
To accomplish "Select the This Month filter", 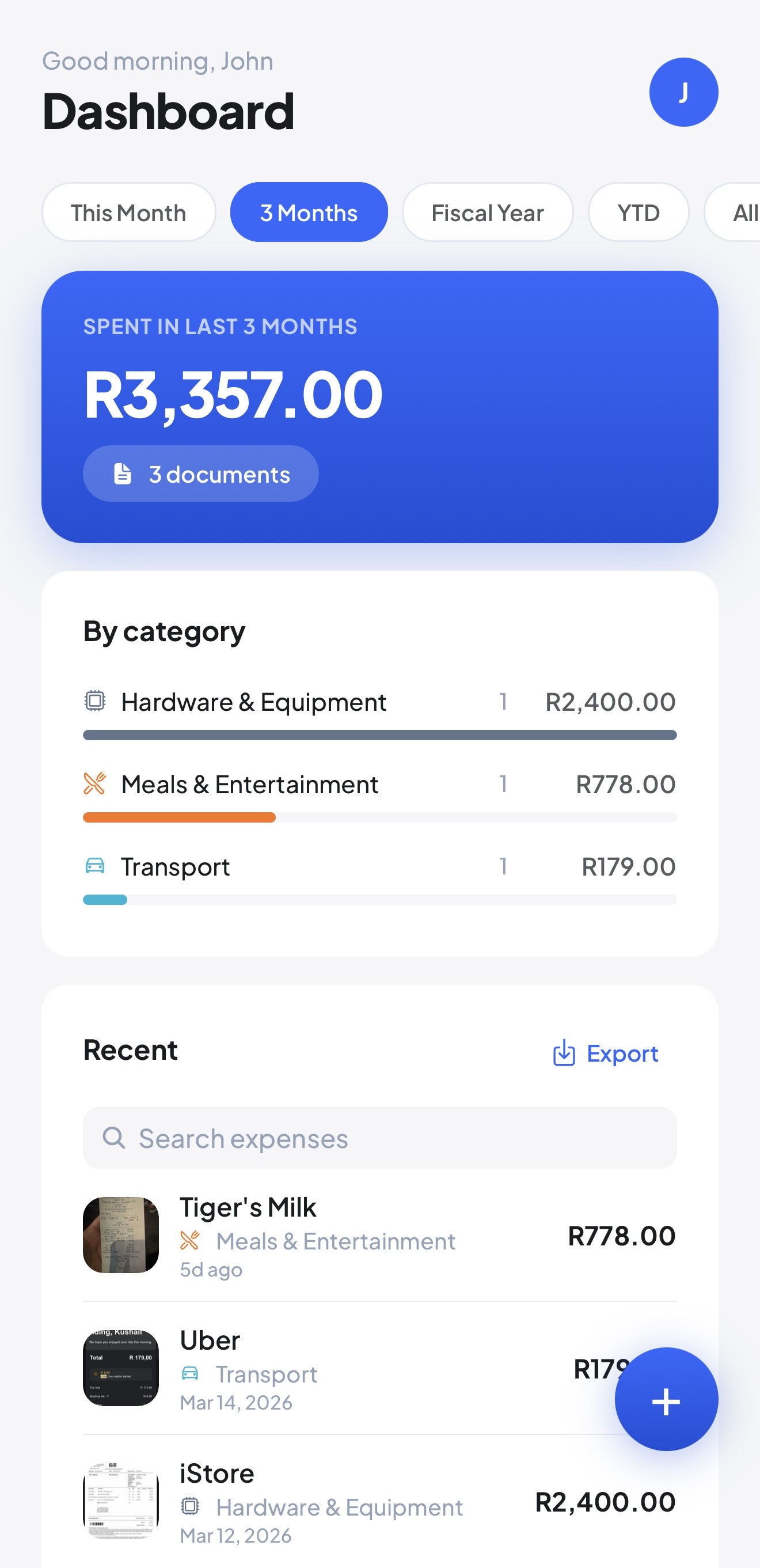I will tap(128, 213).
